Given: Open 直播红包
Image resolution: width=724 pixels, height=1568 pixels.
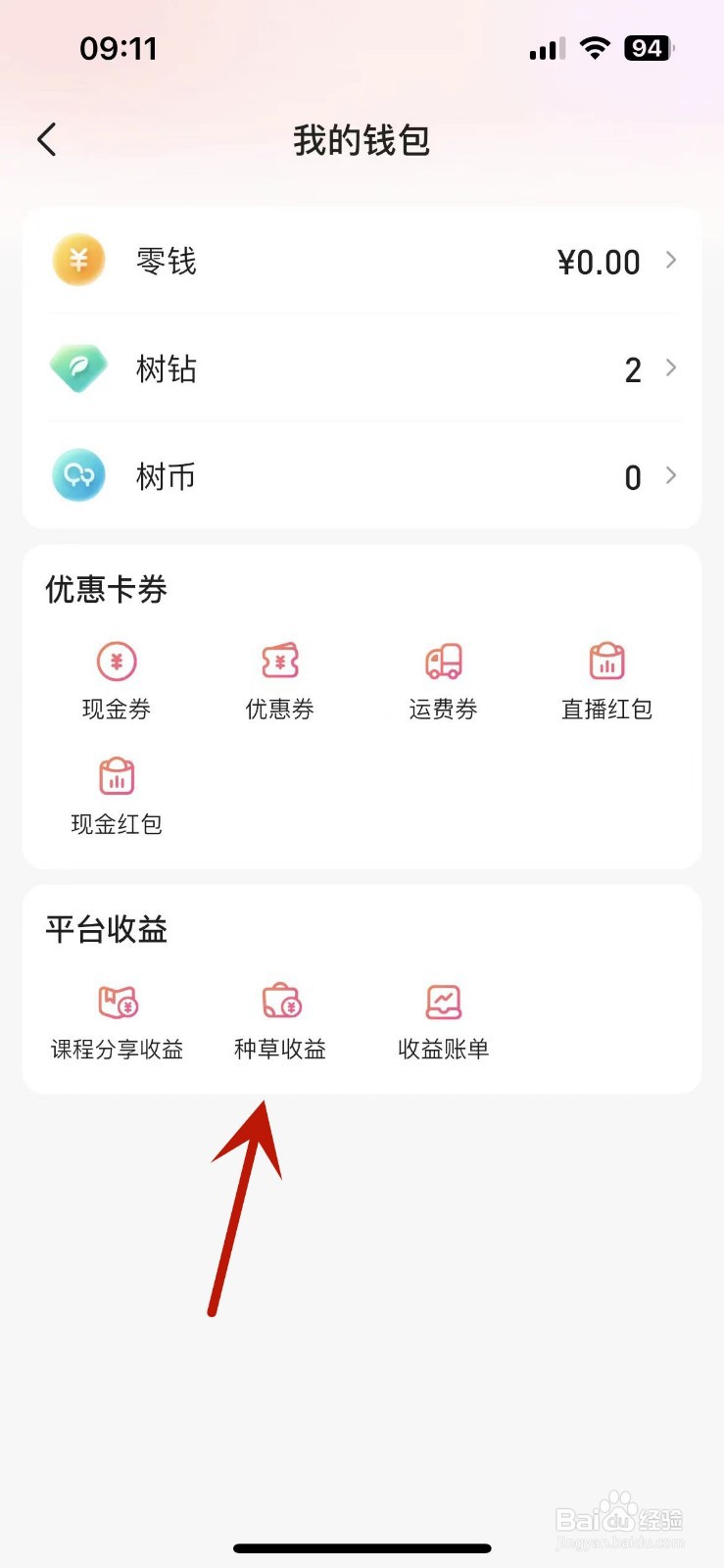Looking at the screenshot, I should click(606, 682).
